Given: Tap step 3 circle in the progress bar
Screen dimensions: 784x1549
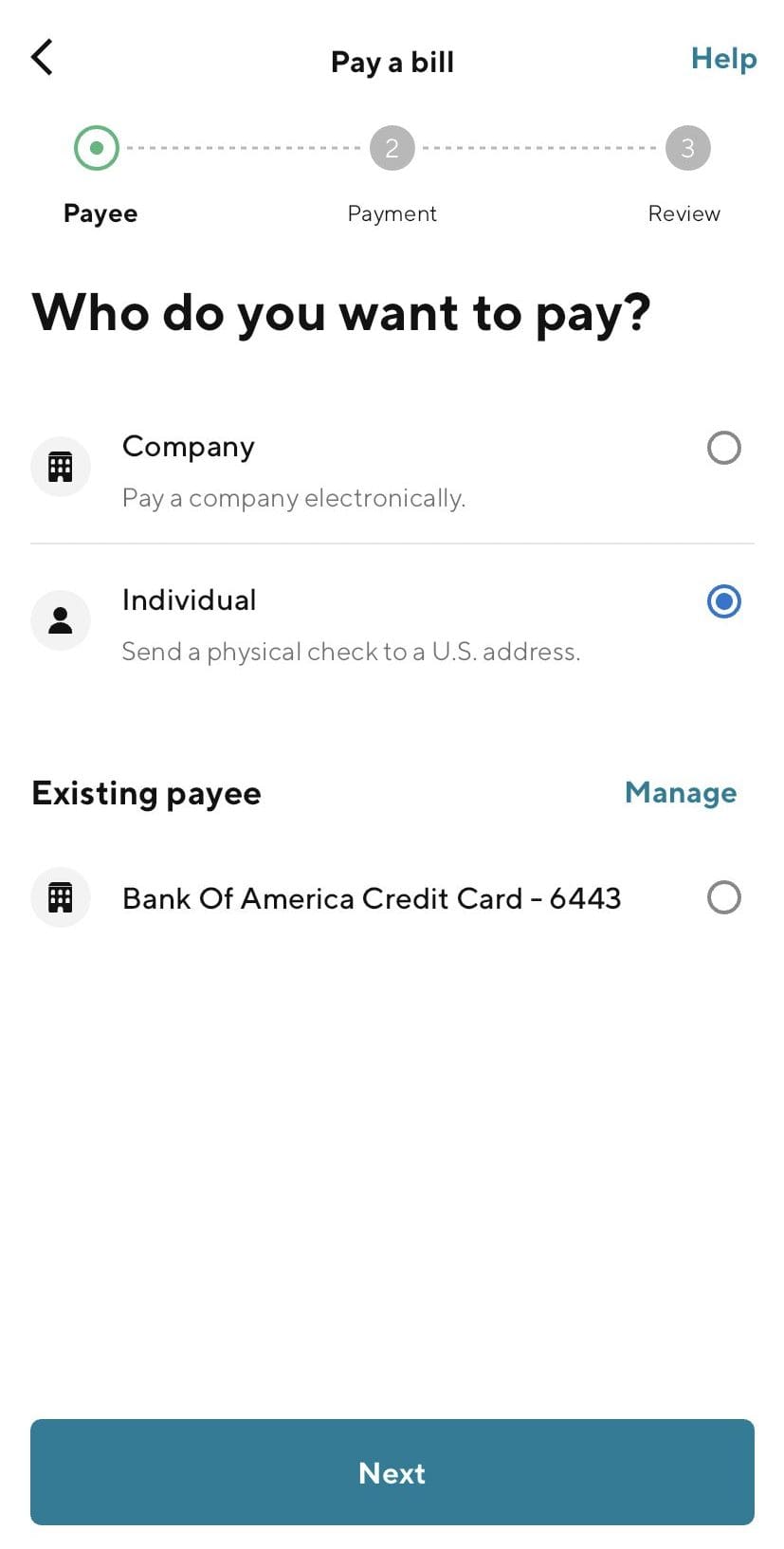Looking at the screenshot, I should (x=686, y=147).
